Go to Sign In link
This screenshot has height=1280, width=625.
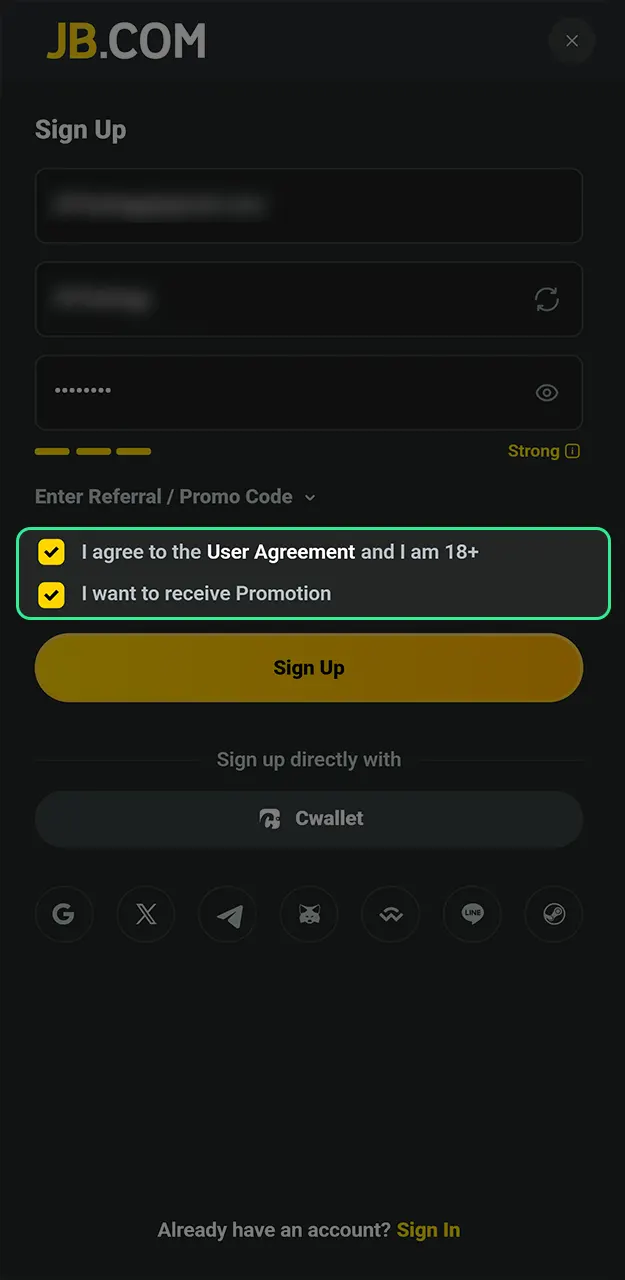coord(428,1230)
